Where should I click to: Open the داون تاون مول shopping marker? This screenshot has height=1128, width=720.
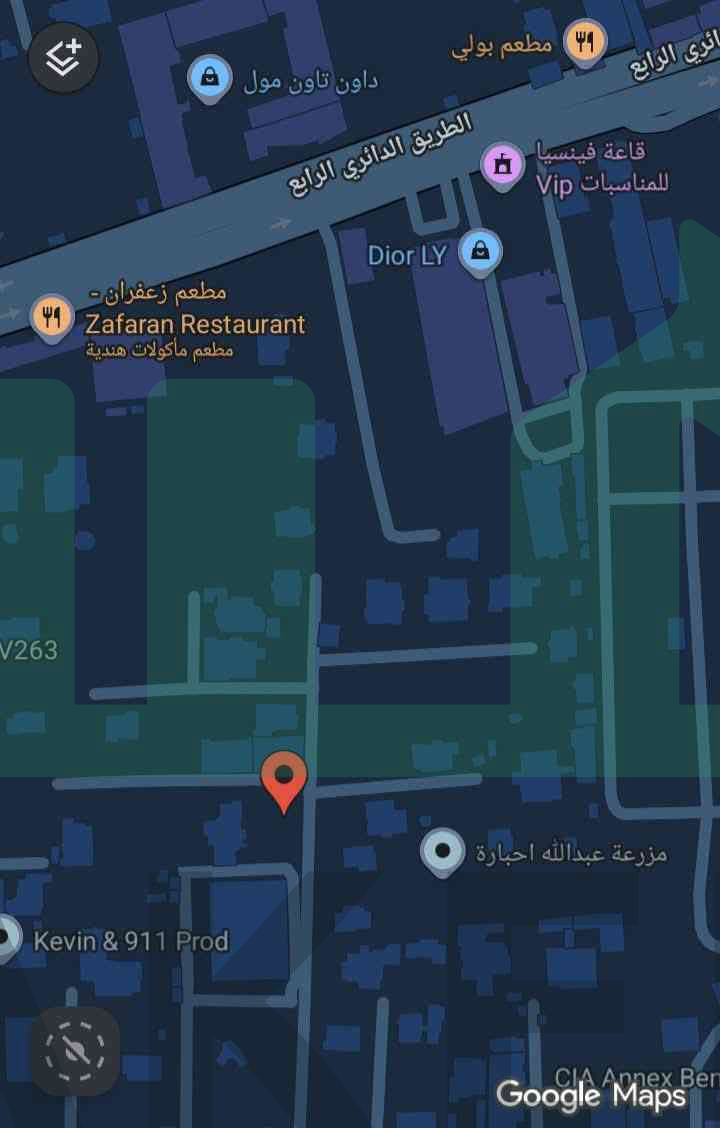click(x=210, y=79)
